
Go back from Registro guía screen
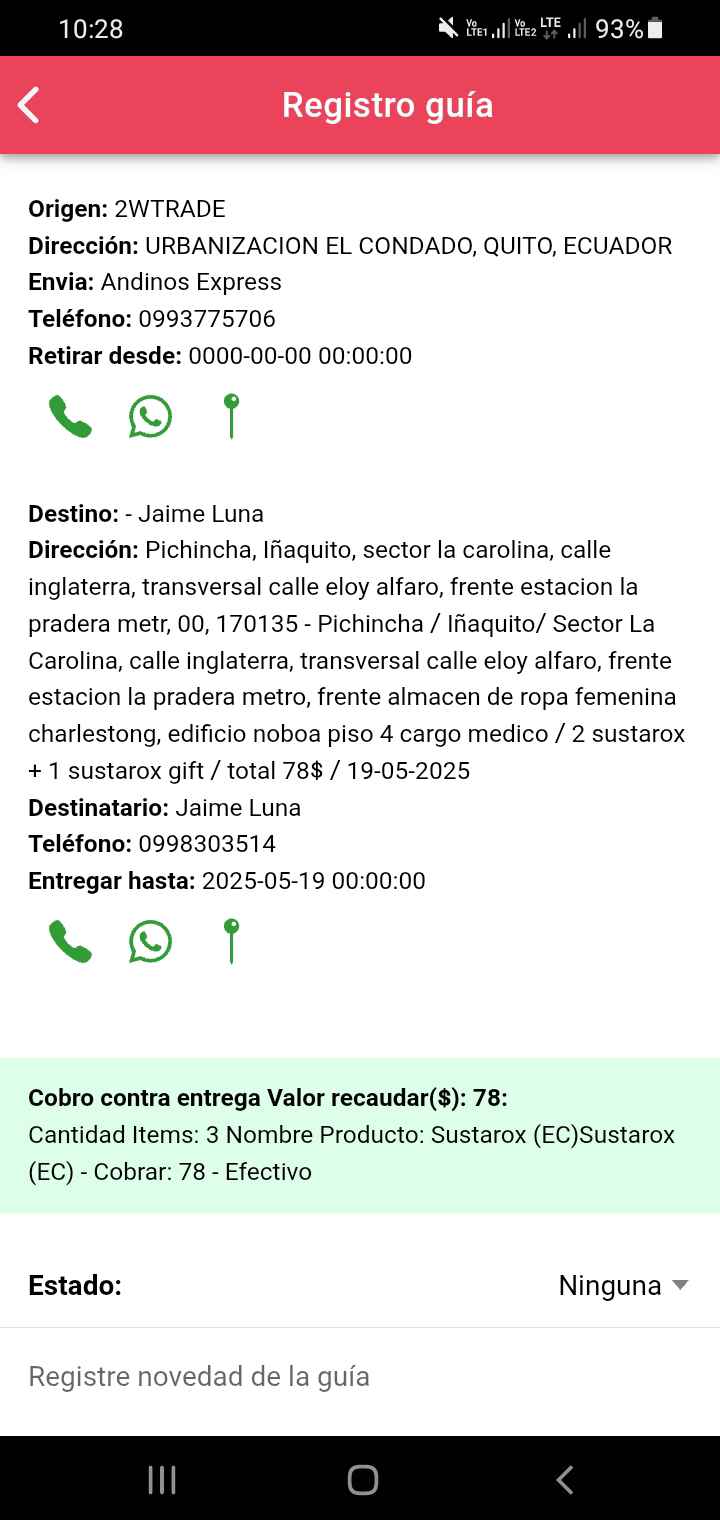29,105
